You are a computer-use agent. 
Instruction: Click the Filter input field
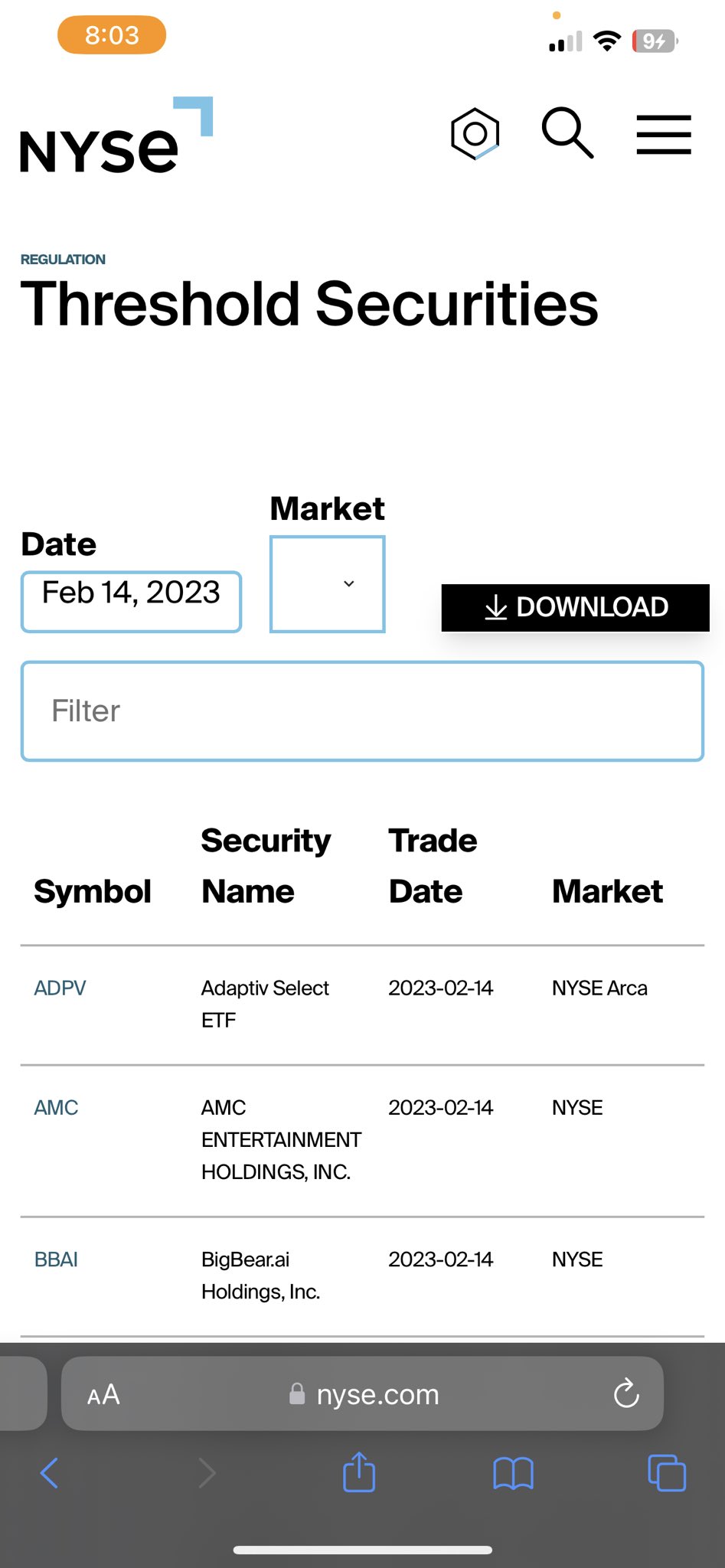pos(362,710)
